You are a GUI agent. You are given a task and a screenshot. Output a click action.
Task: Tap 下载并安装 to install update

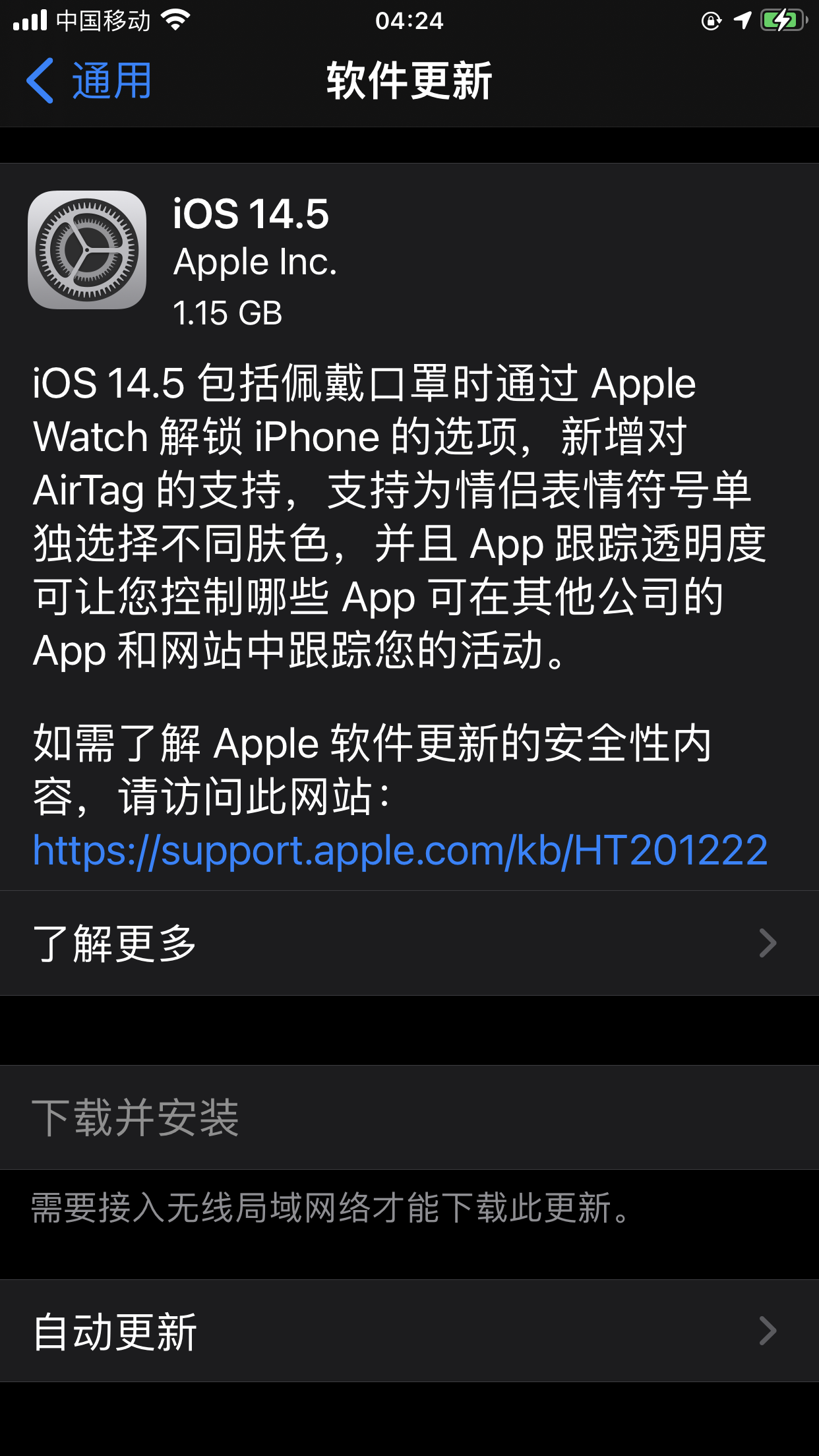click(135, 1118)
